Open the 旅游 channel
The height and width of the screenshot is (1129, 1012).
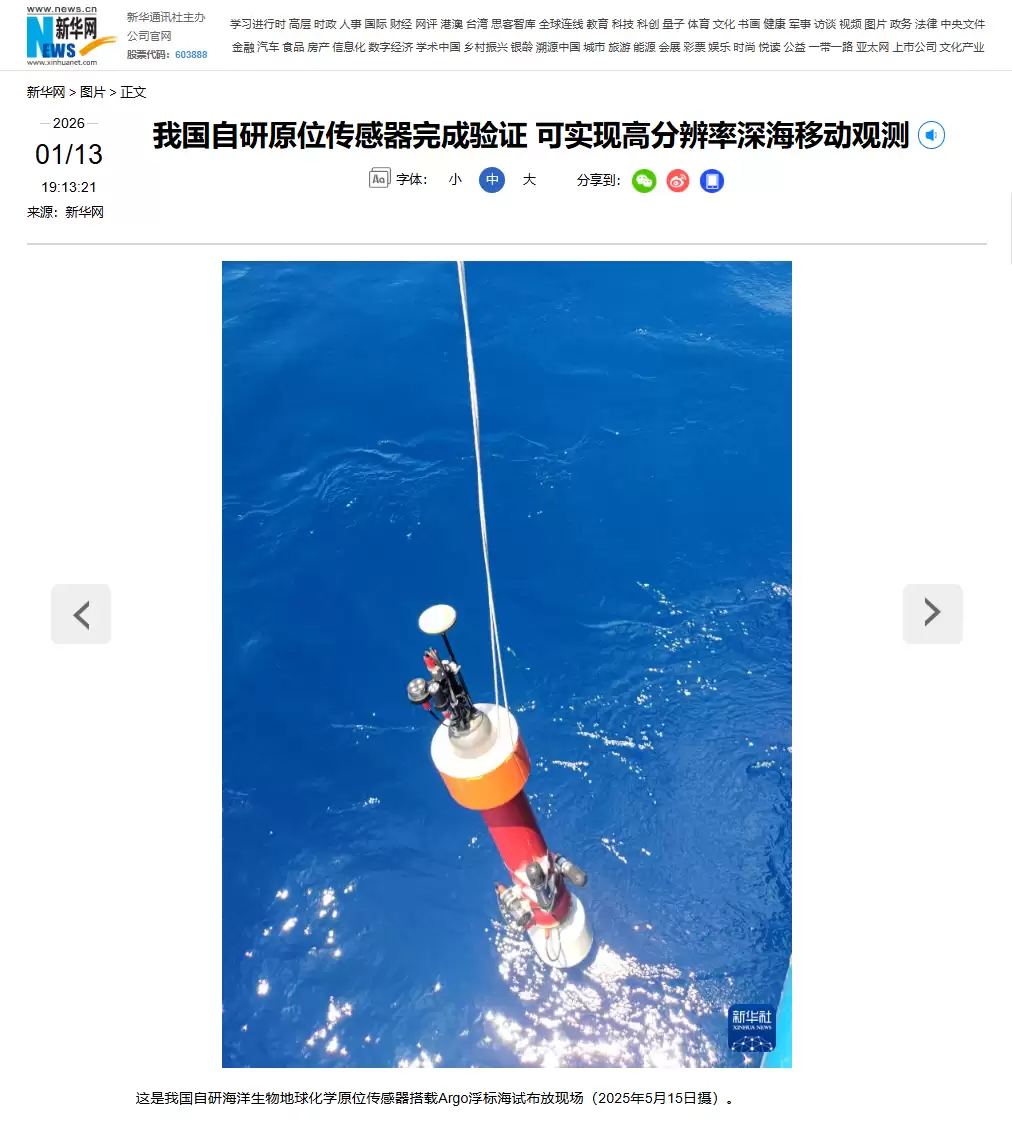coord(619,47)
